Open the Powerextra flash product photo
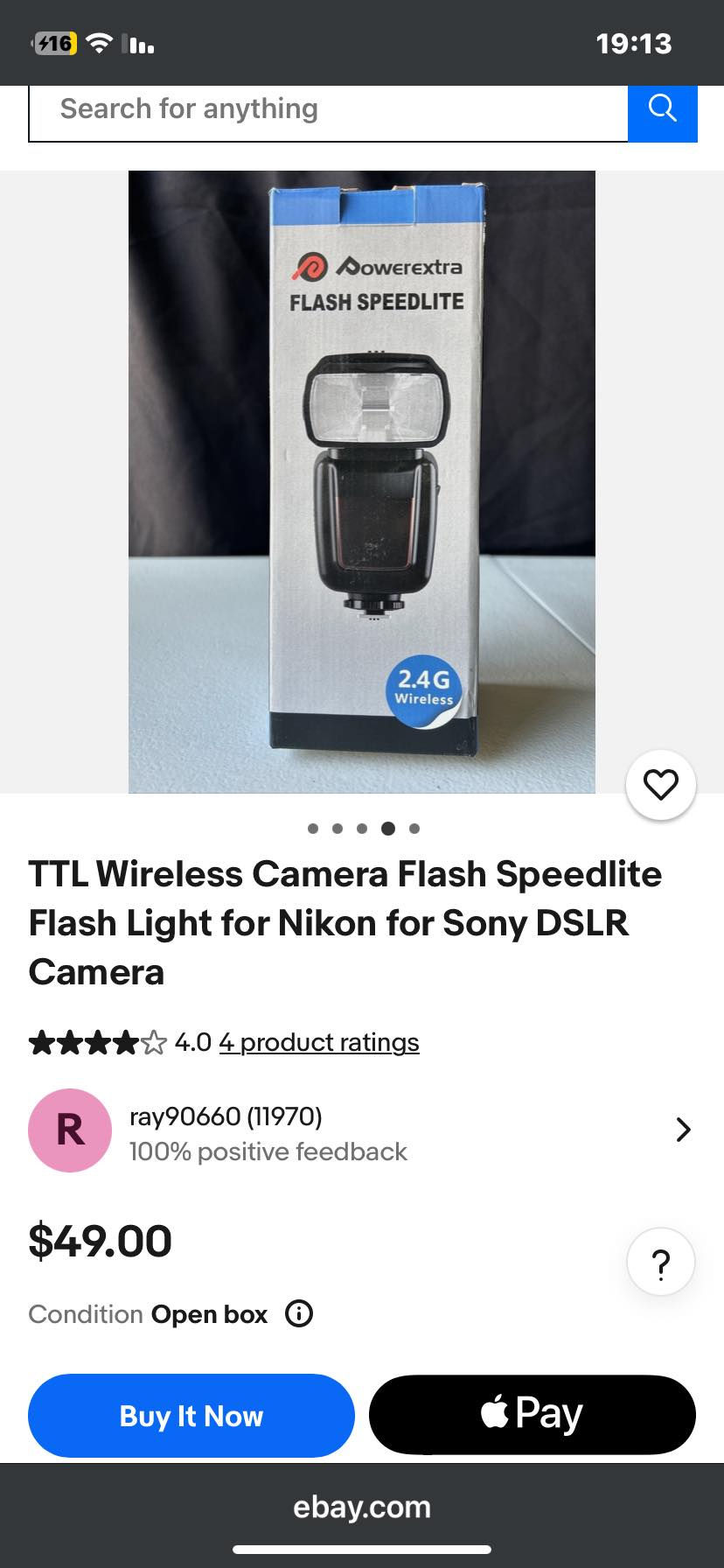Viewport: 724px width, 1568px height. pos(362,481)
